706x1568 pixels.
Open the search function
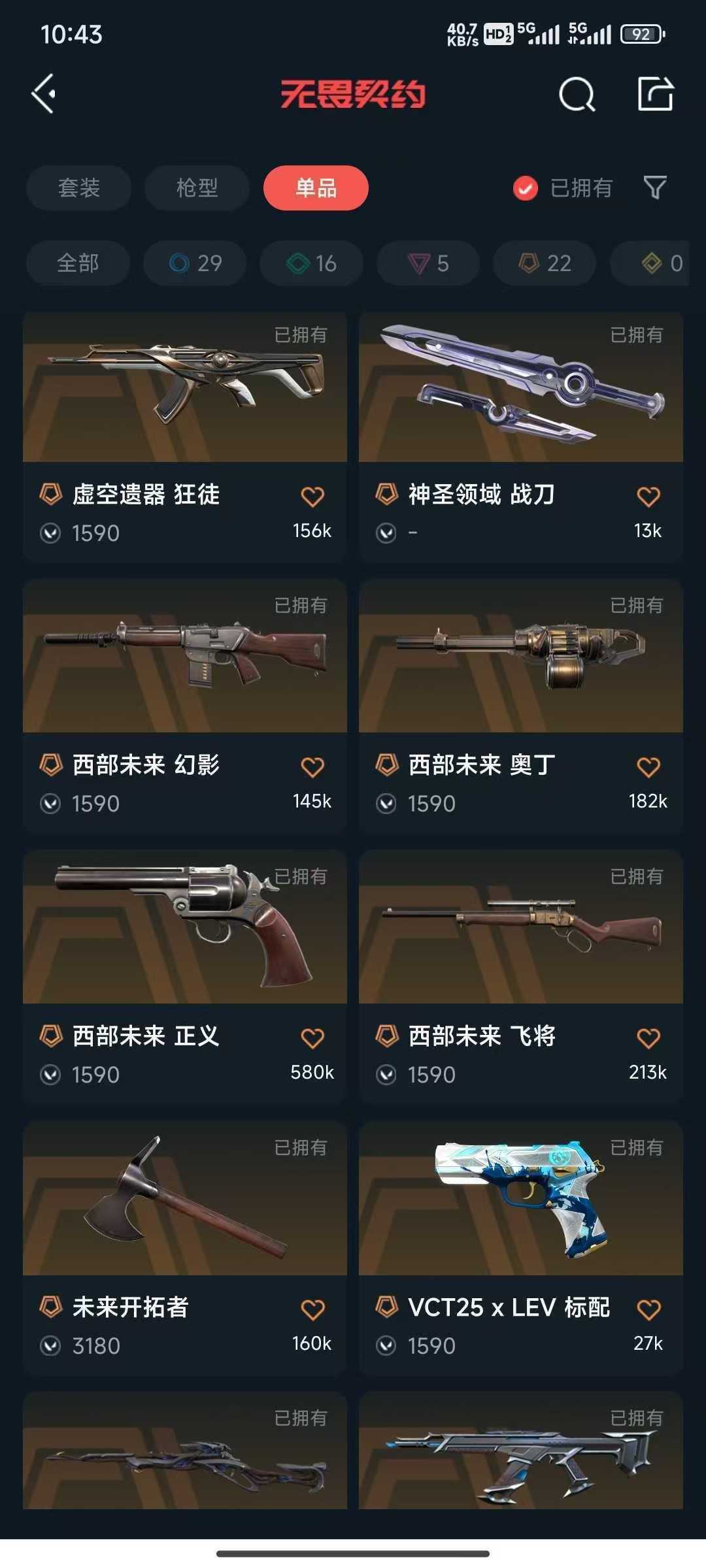(576, 95)
